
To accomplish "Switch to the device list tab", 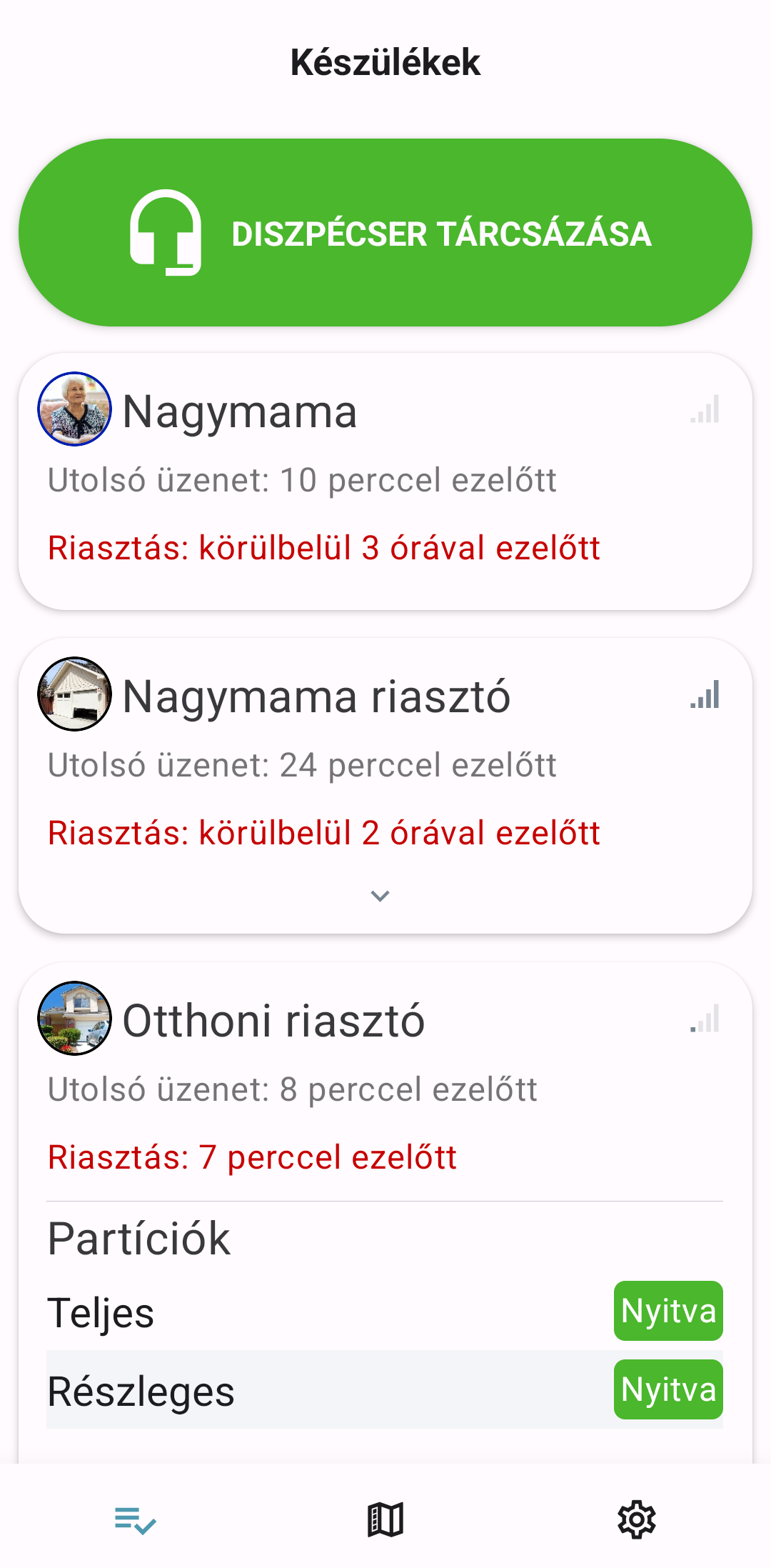I will click(135, 1520).
